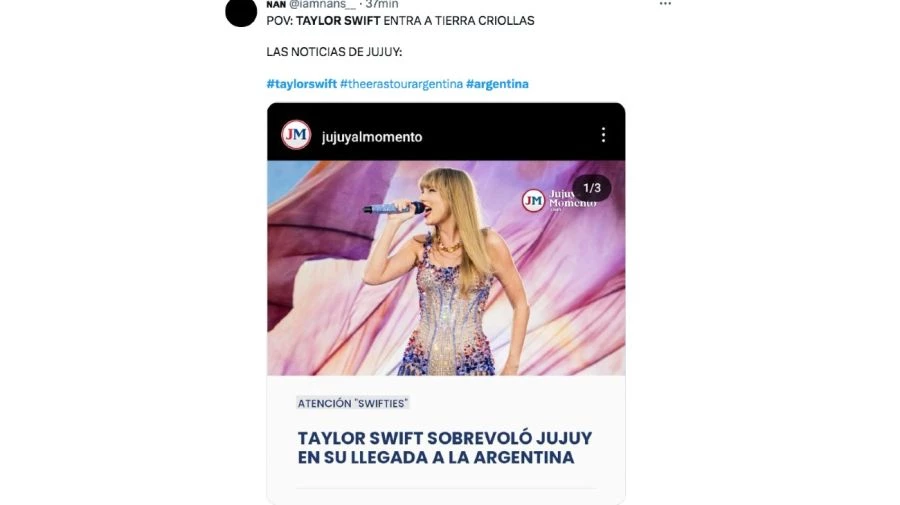Open the #argentina hashtag

[497, 84]
